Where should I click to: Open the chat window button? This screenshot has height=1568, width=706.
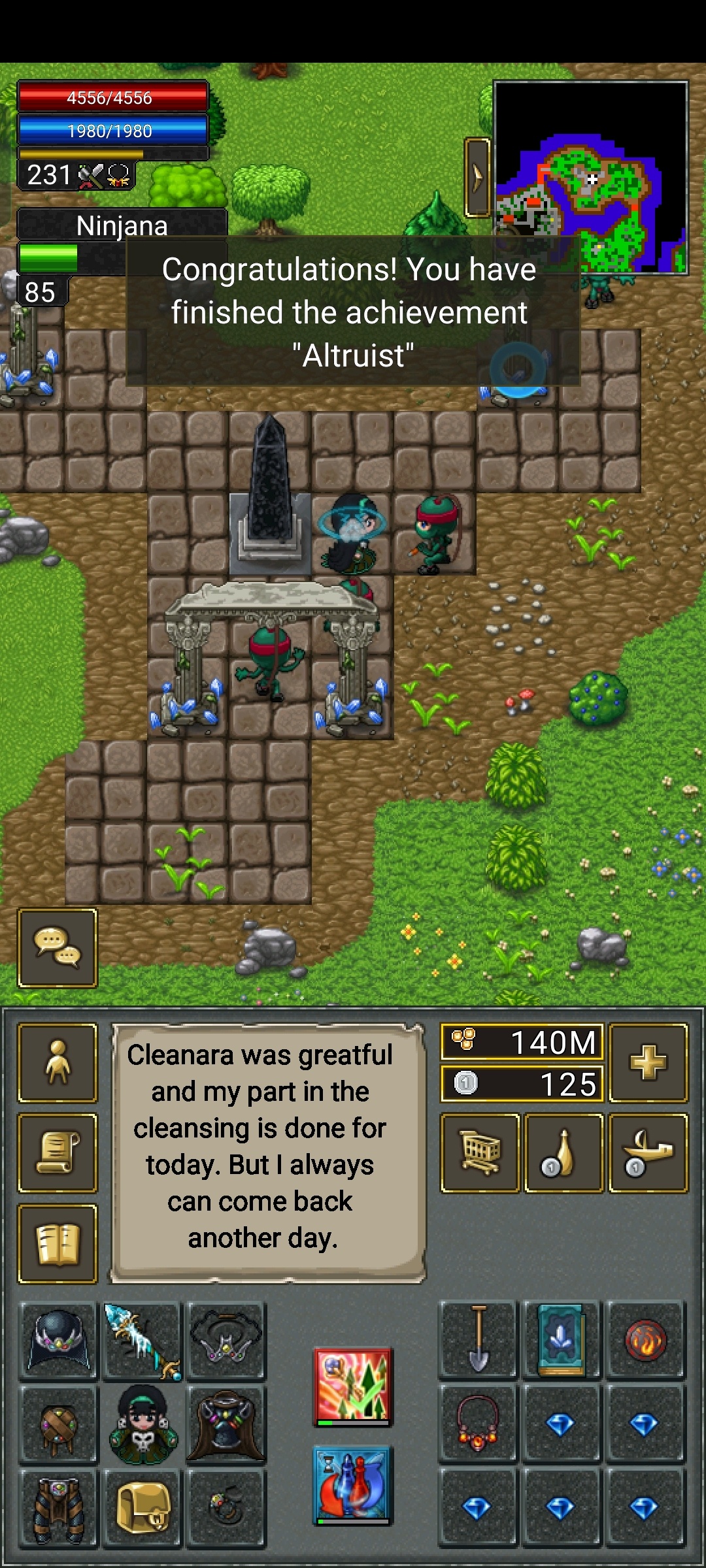(x=58, y=947)
